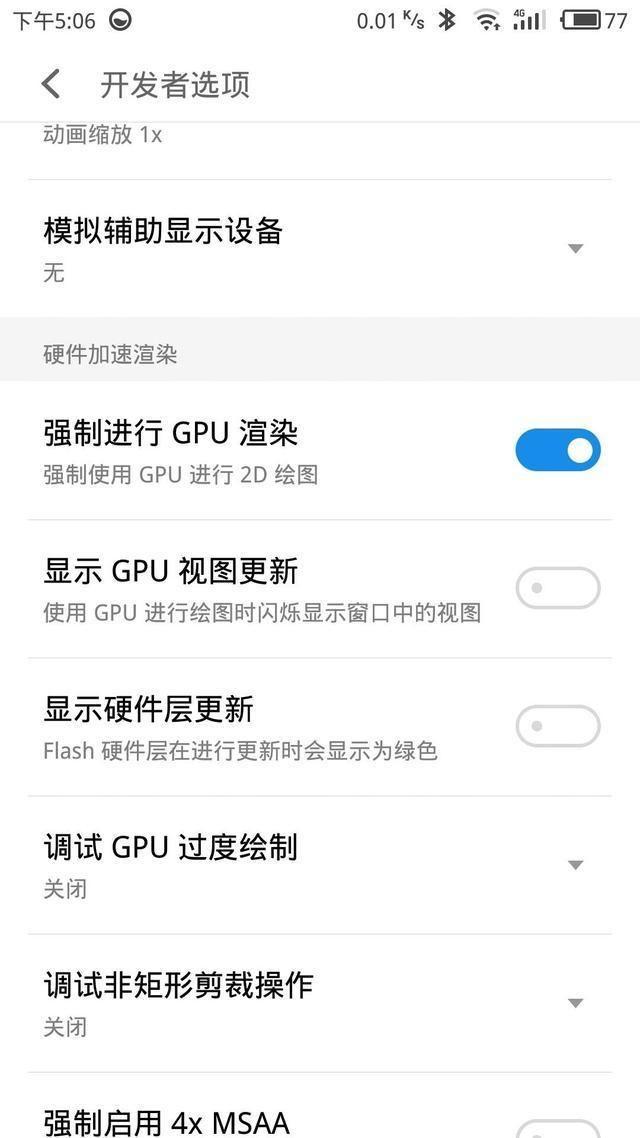This screenshot has width=640, height=1138.
Task: Toggle 强制启用 4x MSAA switch
Action: 558,1128
